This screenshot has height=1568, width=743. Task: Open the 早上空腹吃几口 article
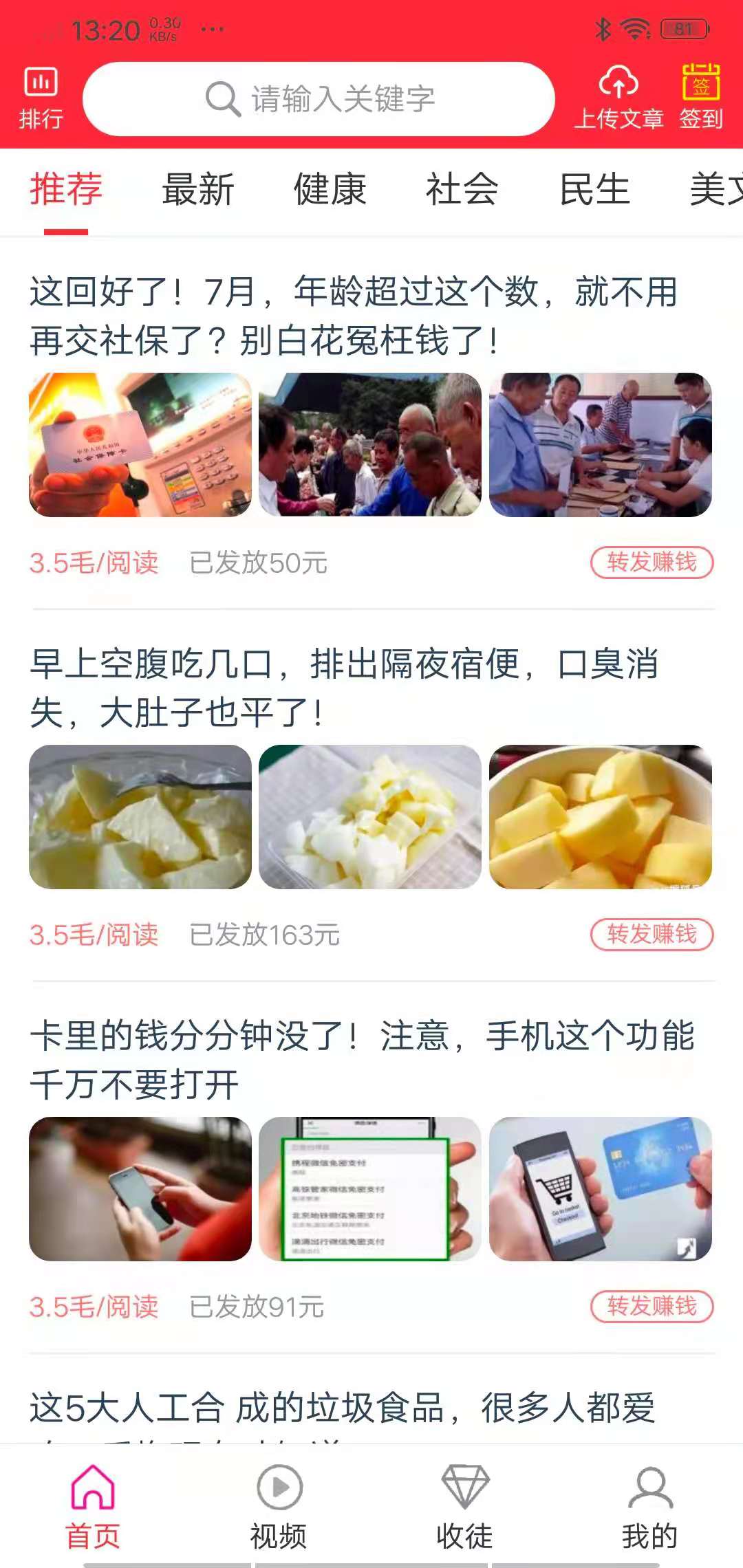[x=344, y=688]
